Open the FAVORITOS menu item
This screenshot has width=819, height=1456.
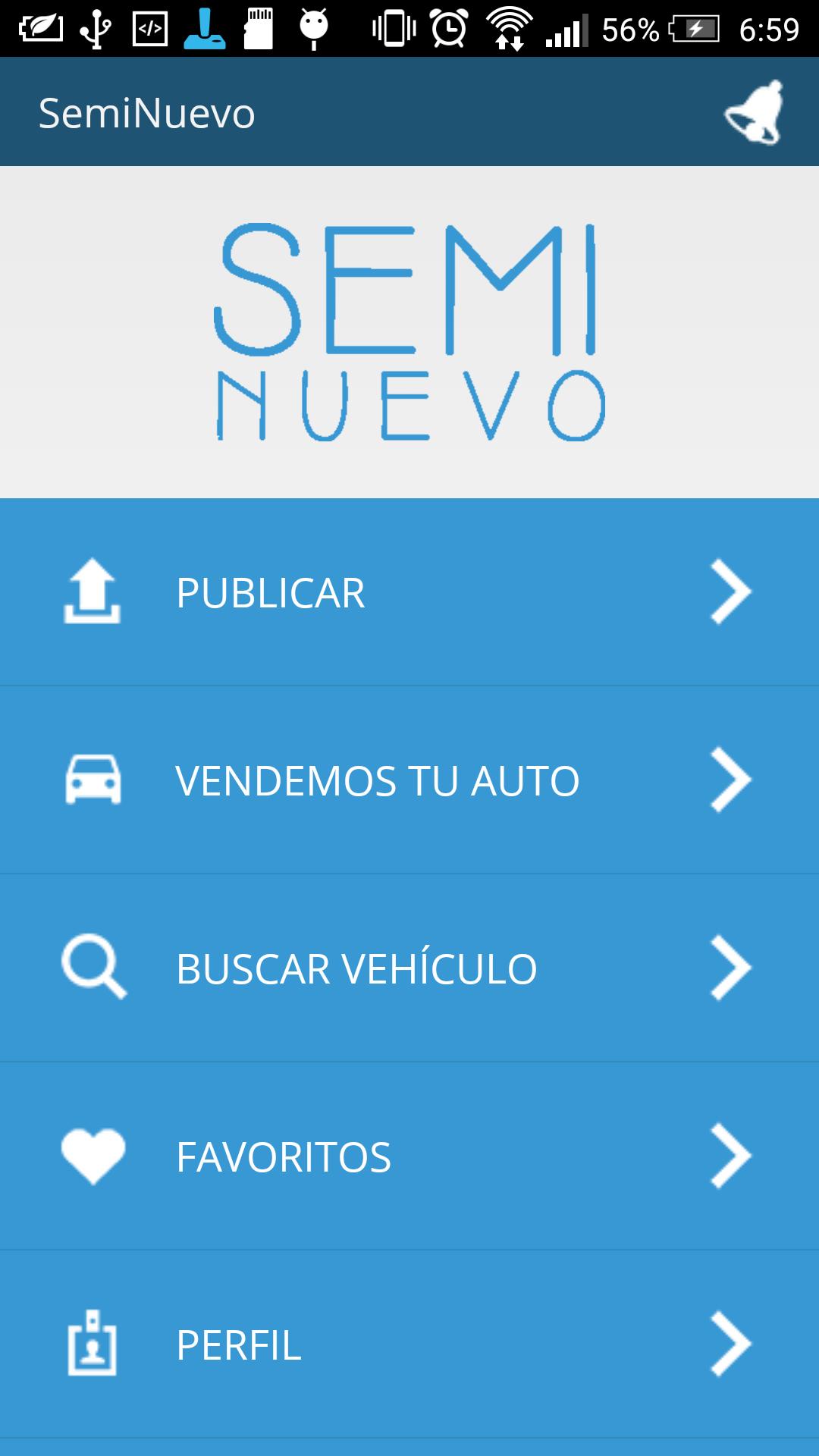click(283, 1154)
